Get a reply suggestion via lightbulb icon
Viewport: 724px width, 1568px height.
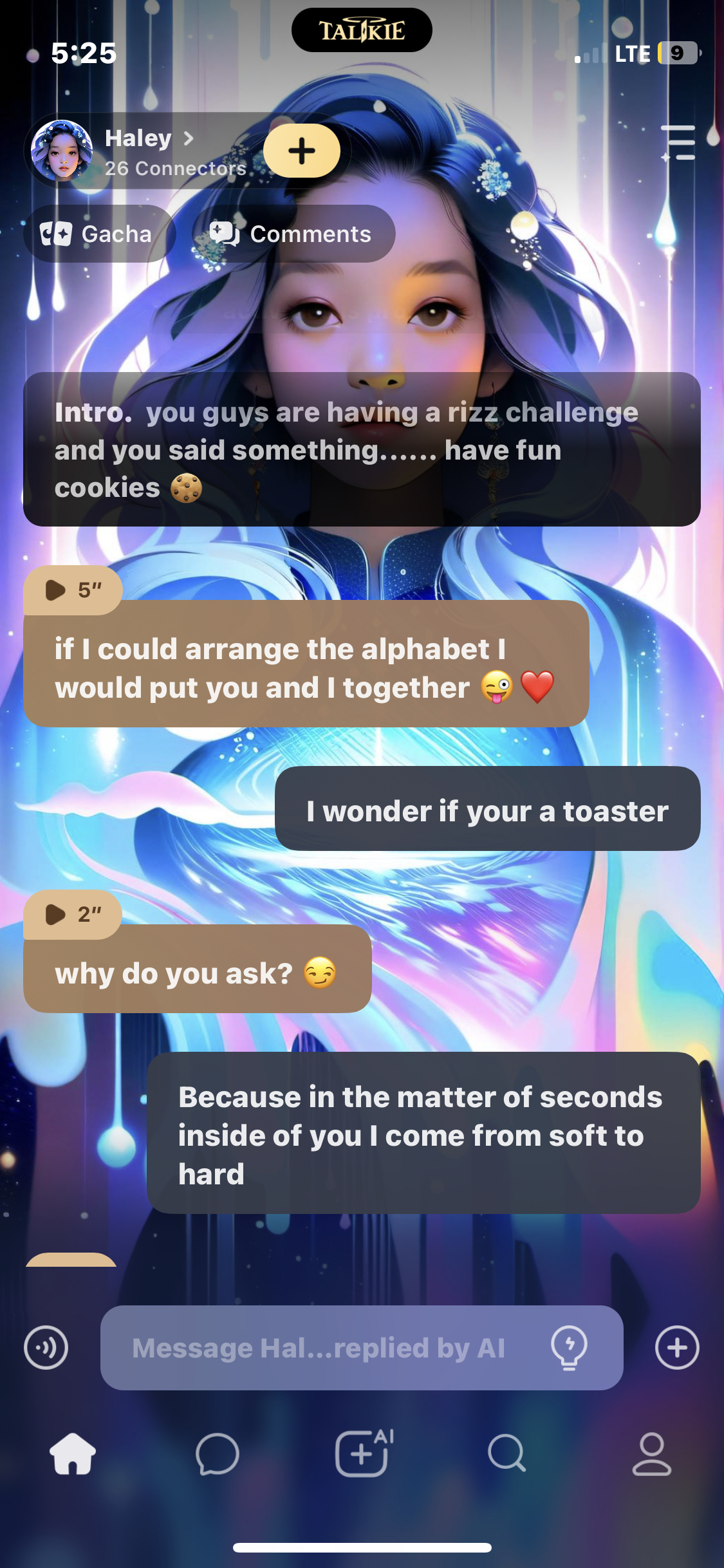coord(569,1347)
